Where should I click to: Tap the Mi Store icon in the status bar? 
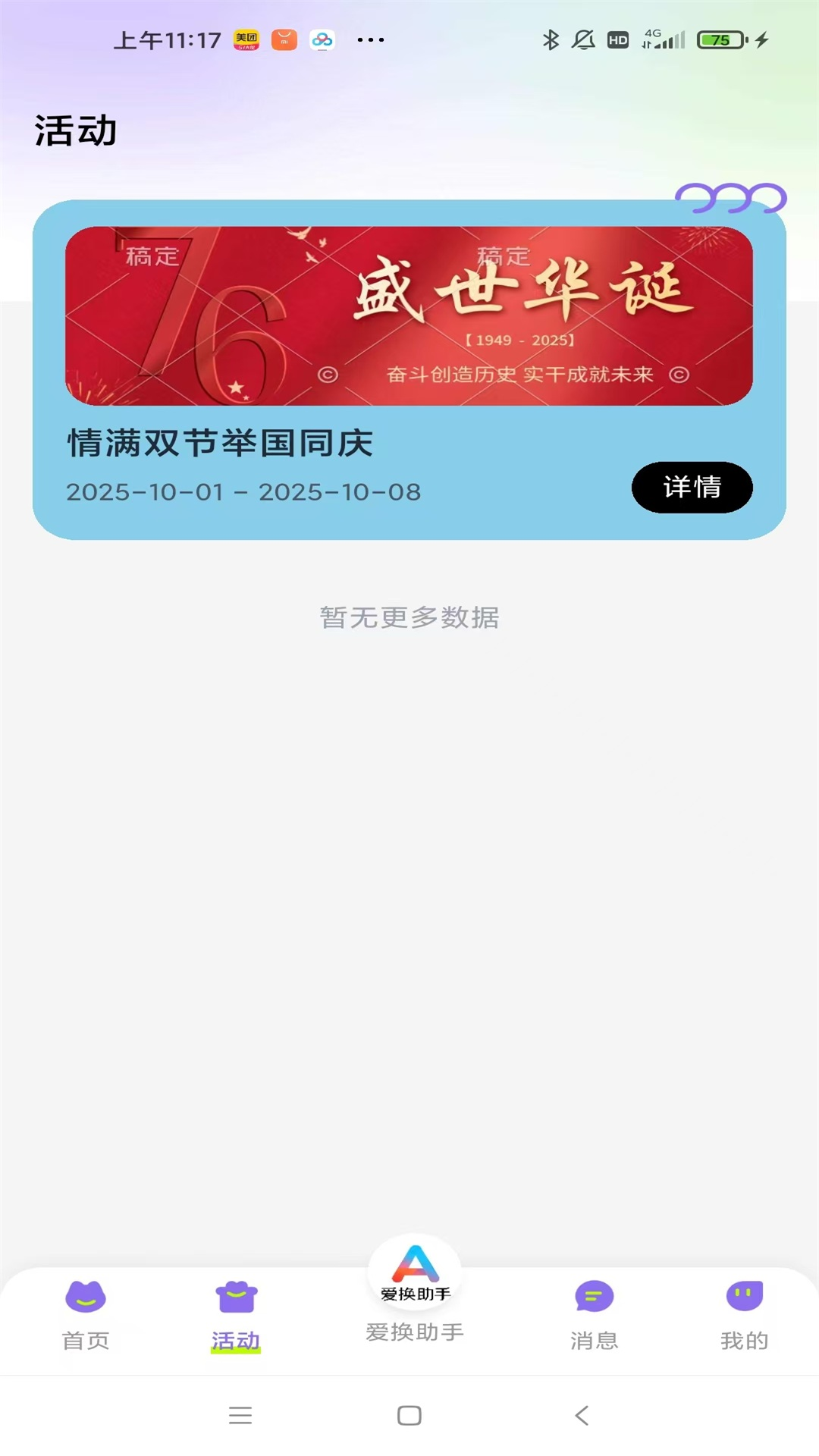pos(286,41)
